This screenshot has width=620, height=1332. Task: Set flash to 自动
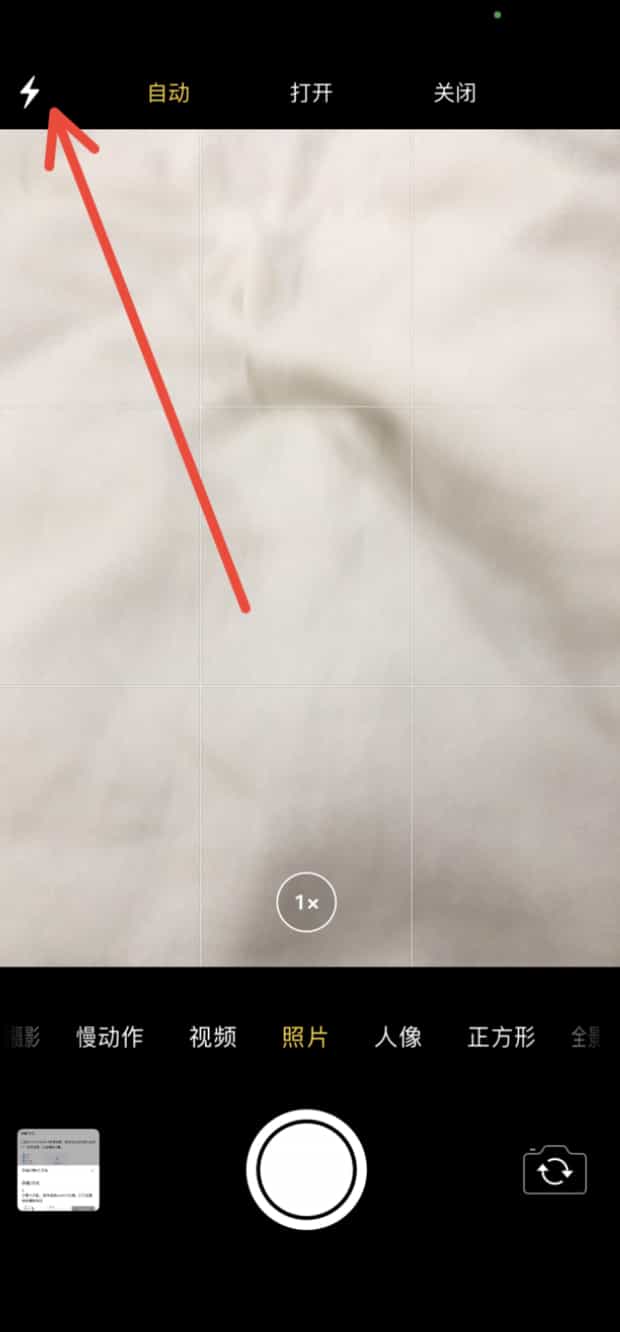(x=168, y=94)
